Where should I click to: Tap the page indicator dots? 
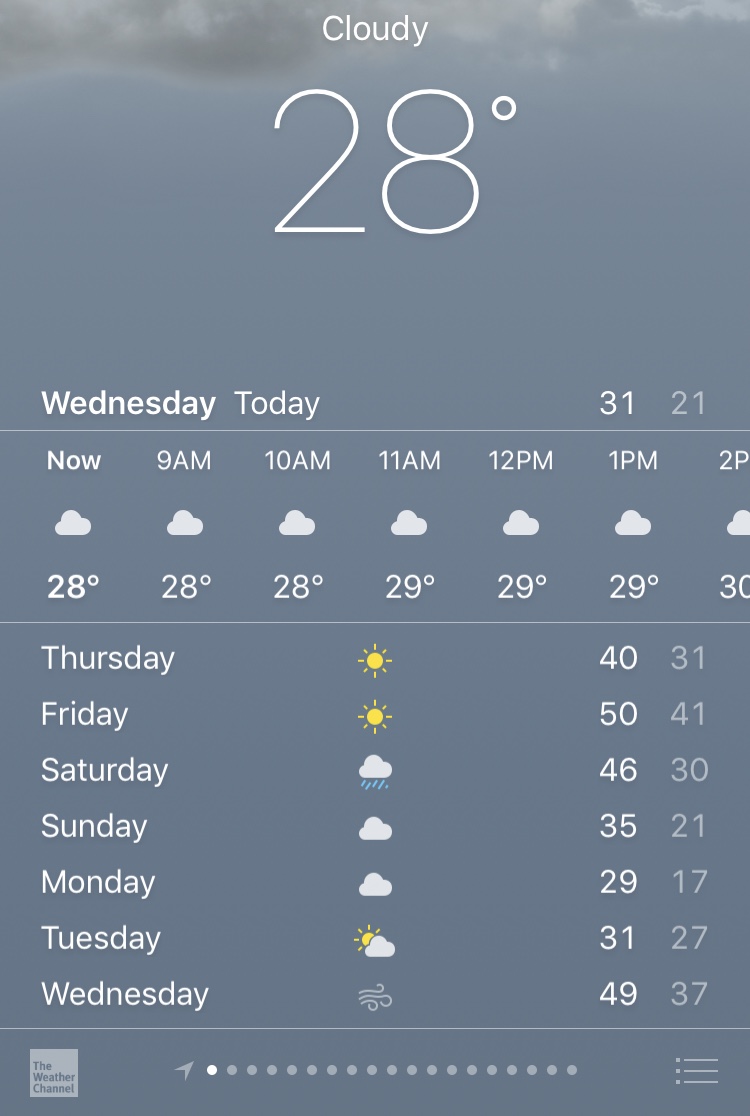point(391,1070)
